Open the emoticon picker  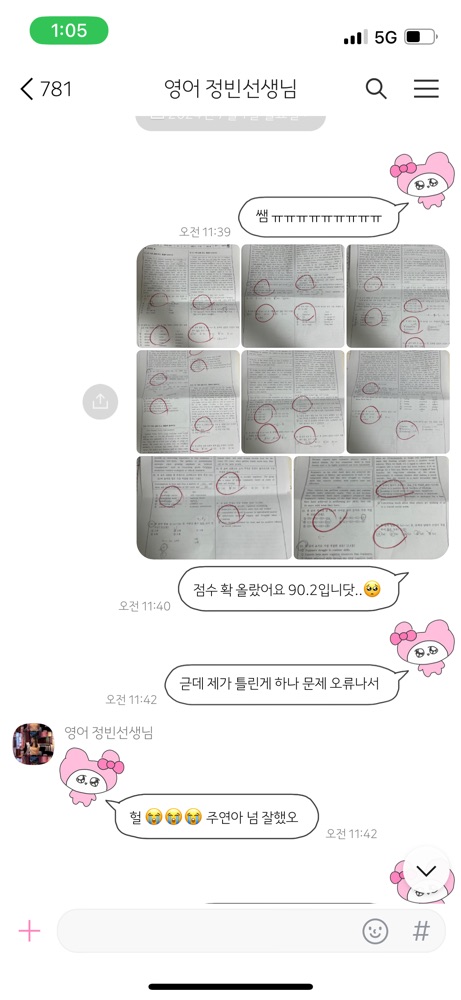pos(376,932)
